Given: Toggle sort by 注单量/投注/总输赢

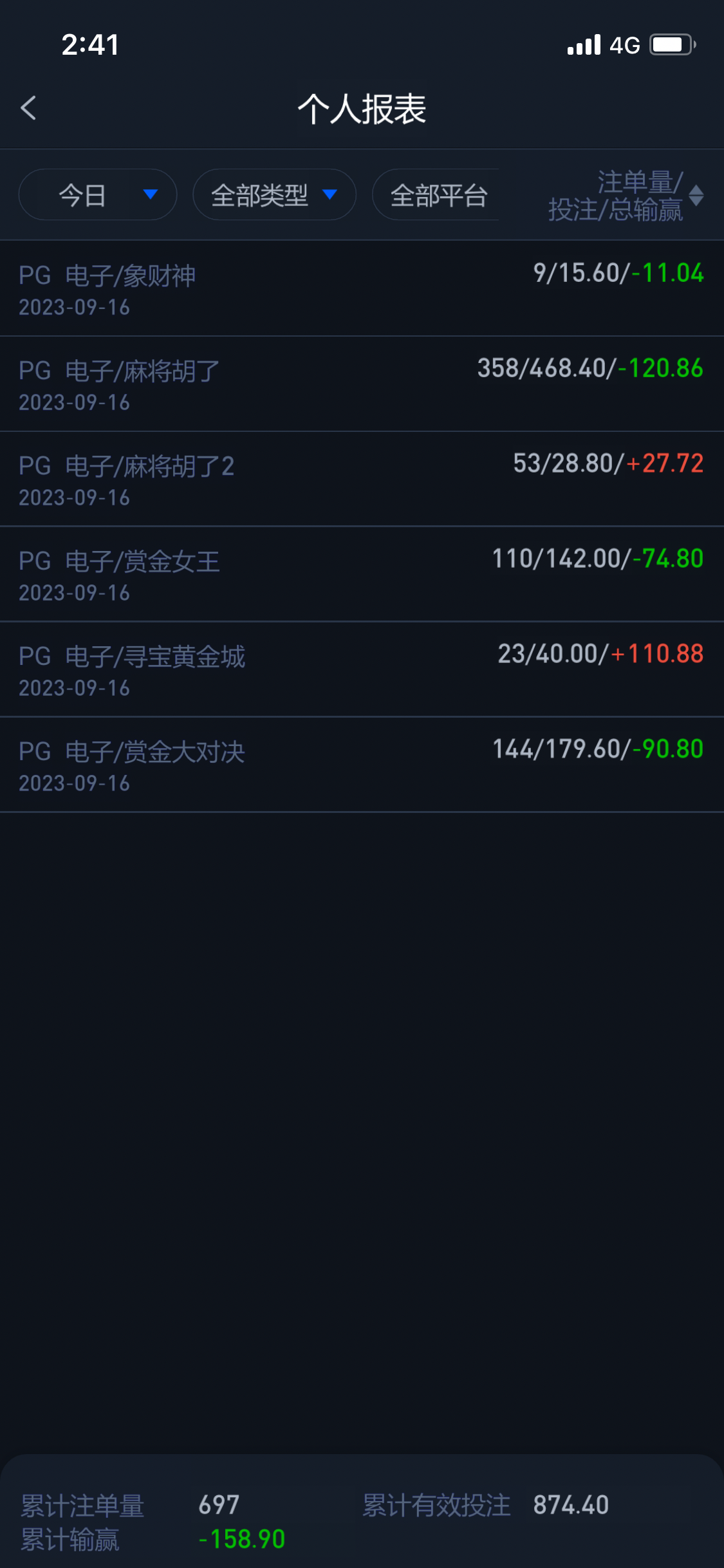Looking at the screenshot, I should 695,195.
